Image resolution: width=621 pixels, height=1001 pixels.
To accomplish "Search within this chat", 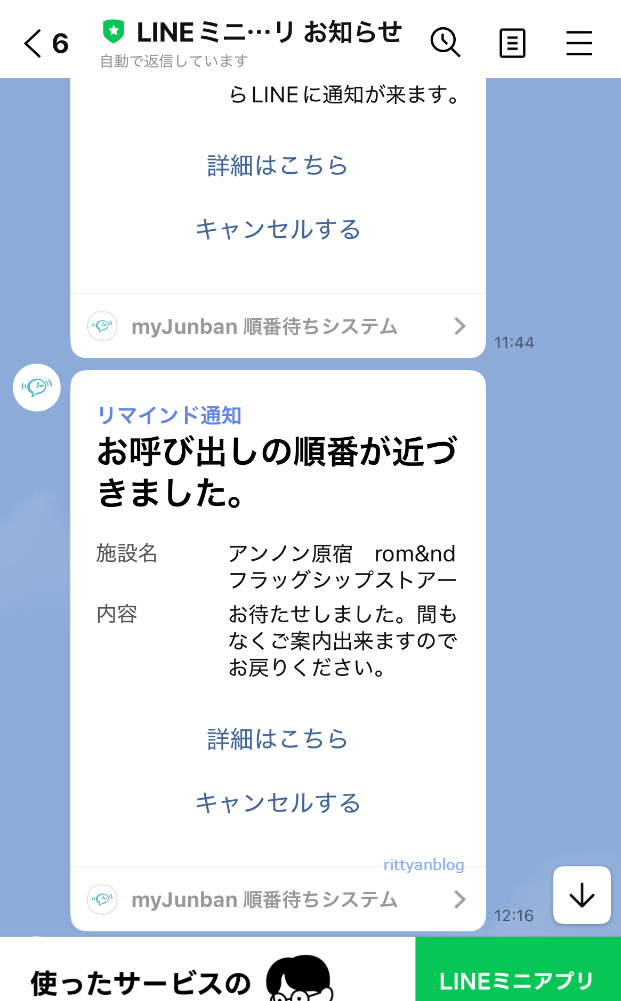I will (x=445, y=42).
